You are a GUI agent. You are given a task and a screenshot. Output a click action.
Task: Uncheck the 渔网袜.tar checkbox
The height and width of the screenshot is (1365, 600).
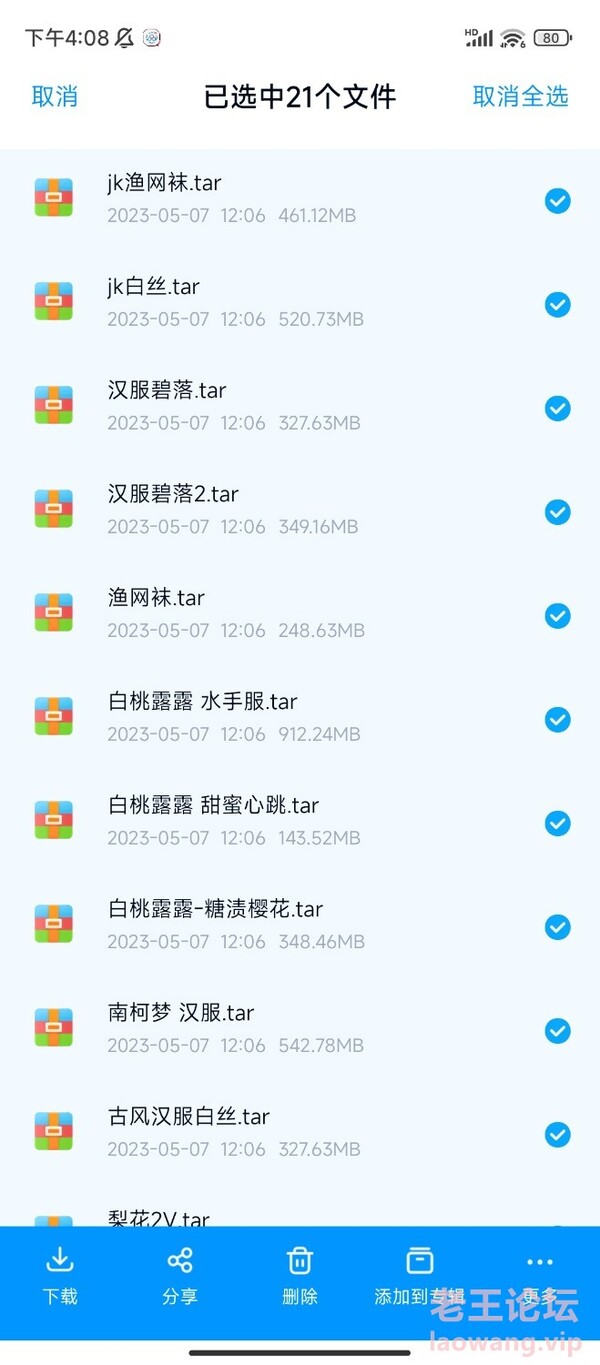557,616
